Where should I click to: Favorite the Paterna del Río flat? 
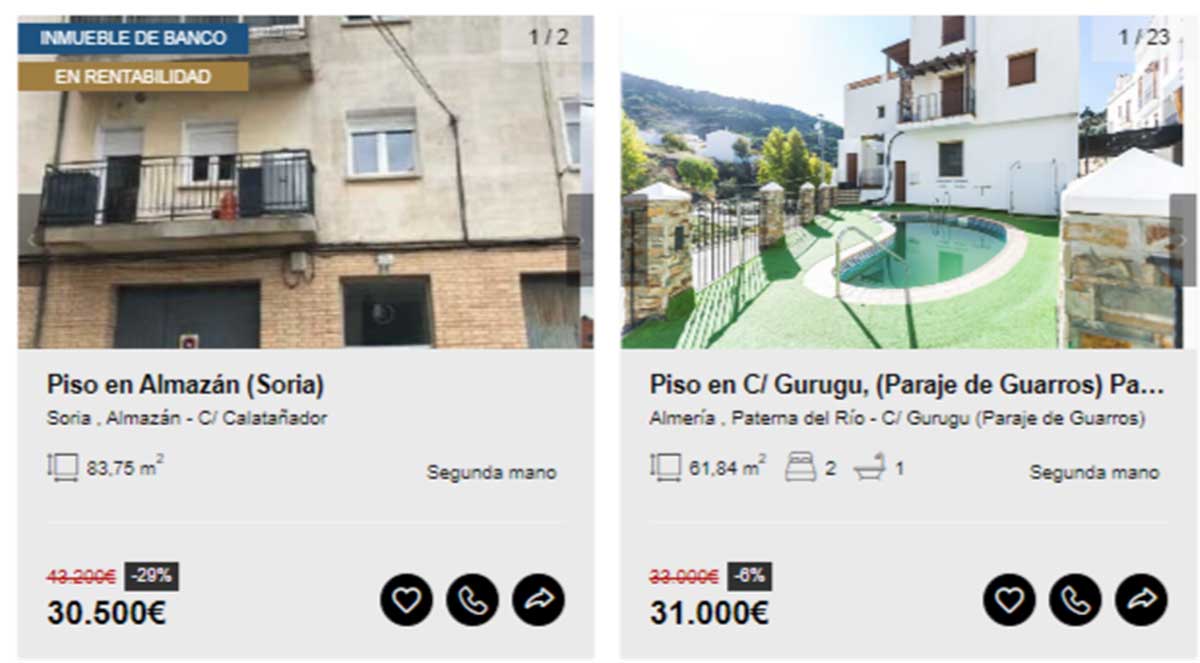(1009, 600)
